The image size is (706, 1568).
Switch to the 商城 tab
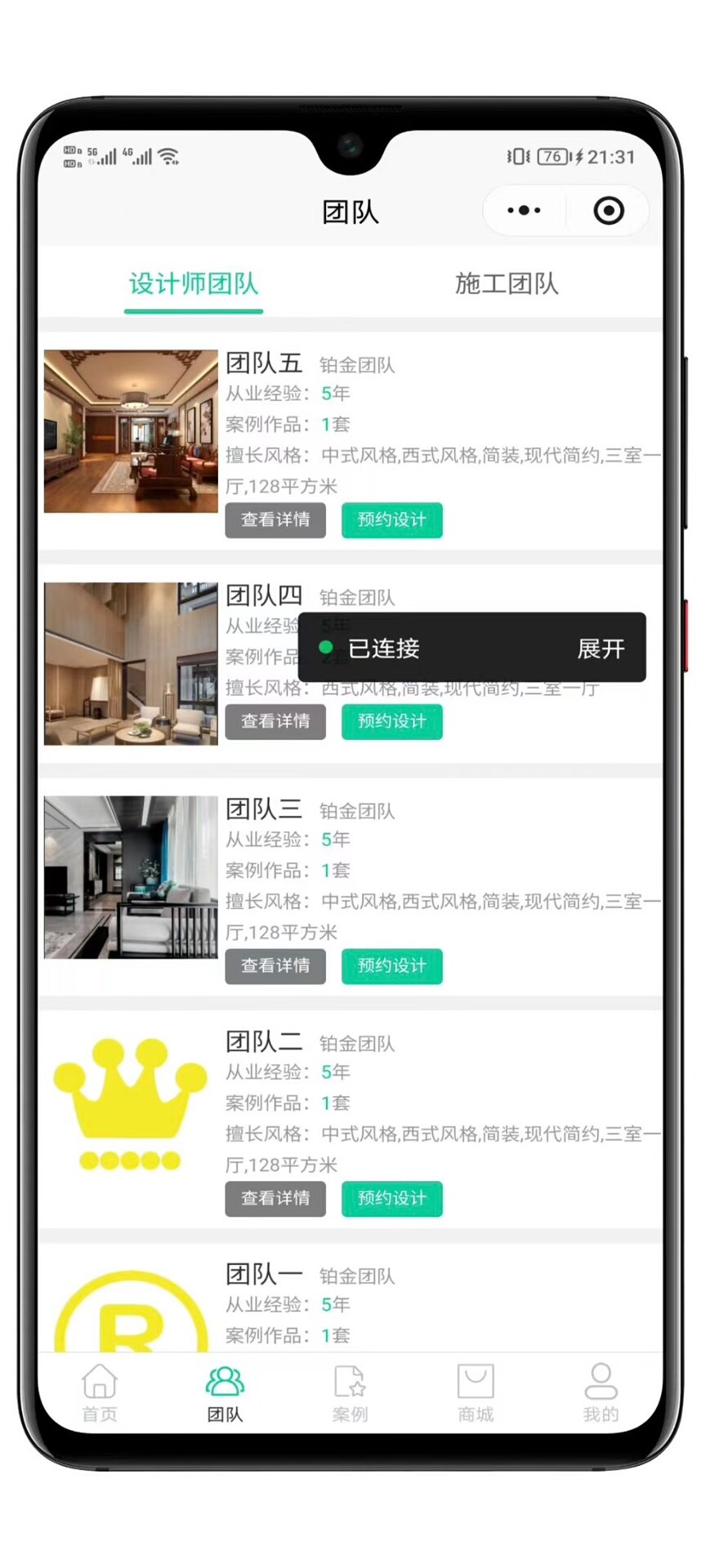coord(475,1393)
